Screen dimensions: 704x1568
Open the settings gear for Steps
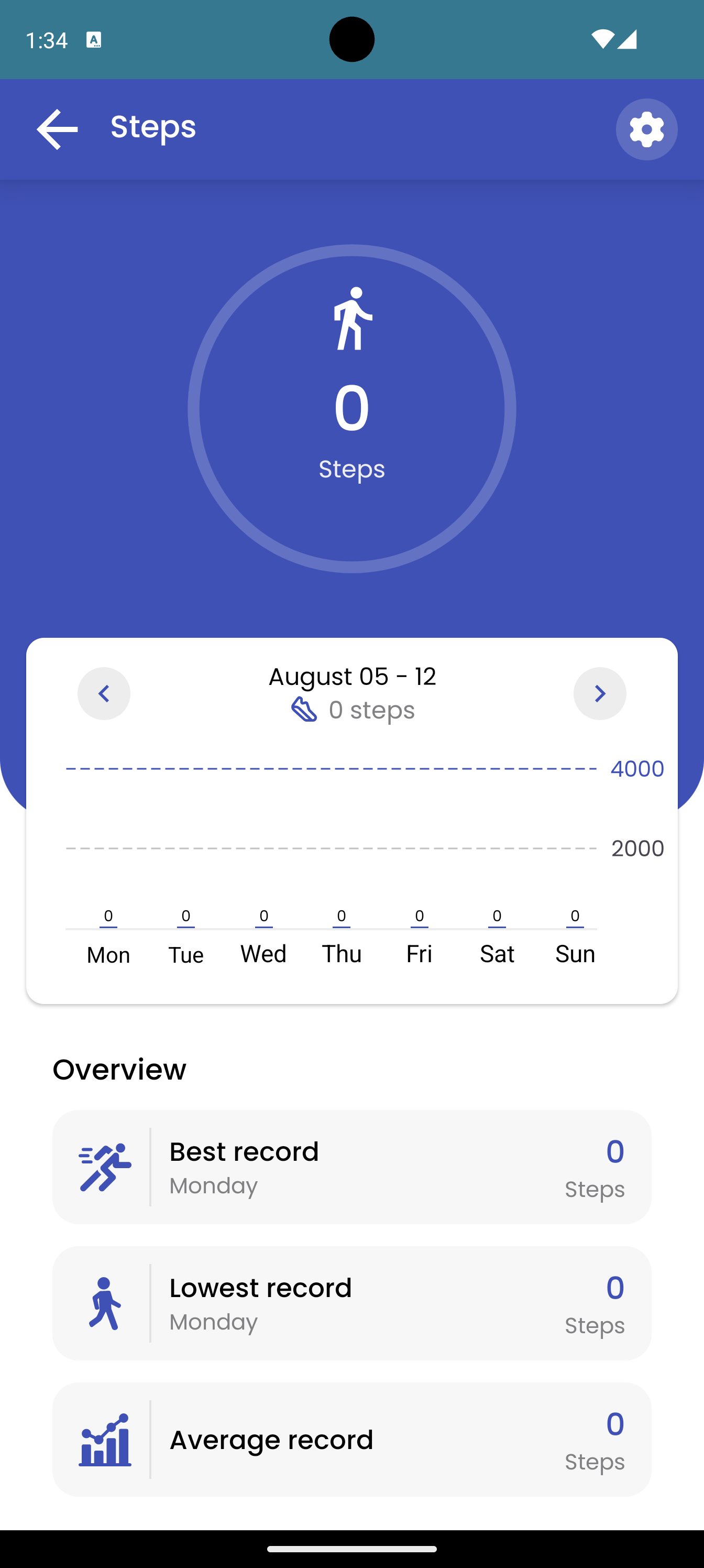point(646,129)
